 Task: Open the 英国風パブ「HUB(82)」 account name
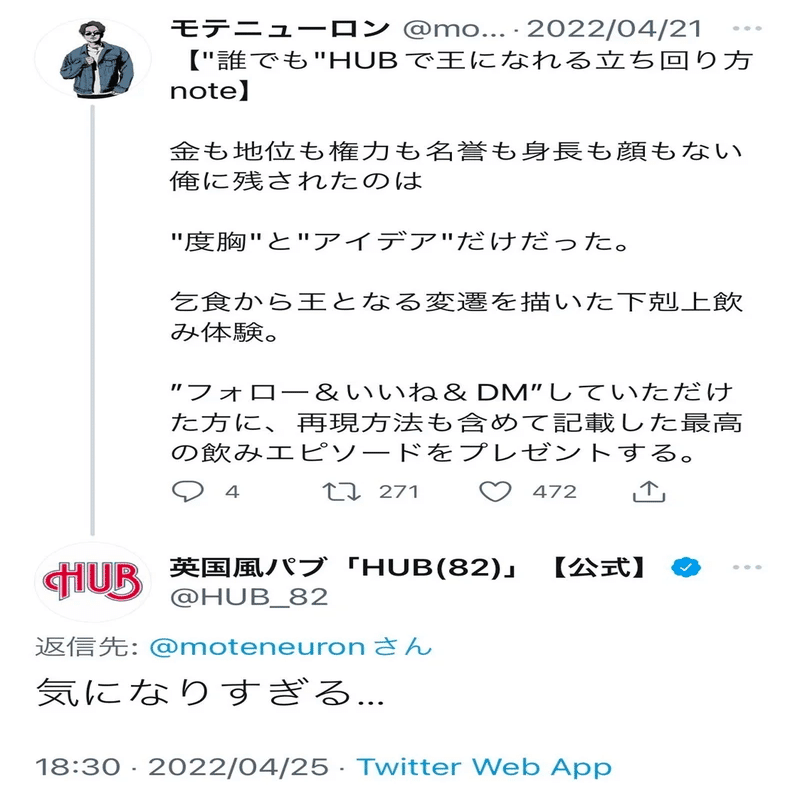tap(405, 567)
